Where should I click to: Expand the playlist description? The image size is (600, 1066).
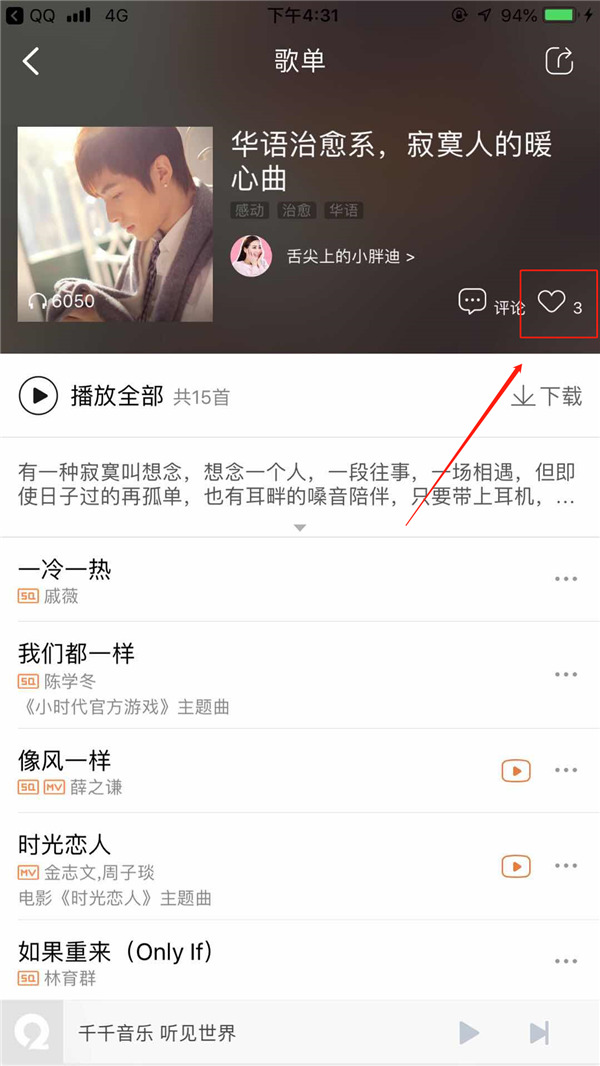click(299, 527)
